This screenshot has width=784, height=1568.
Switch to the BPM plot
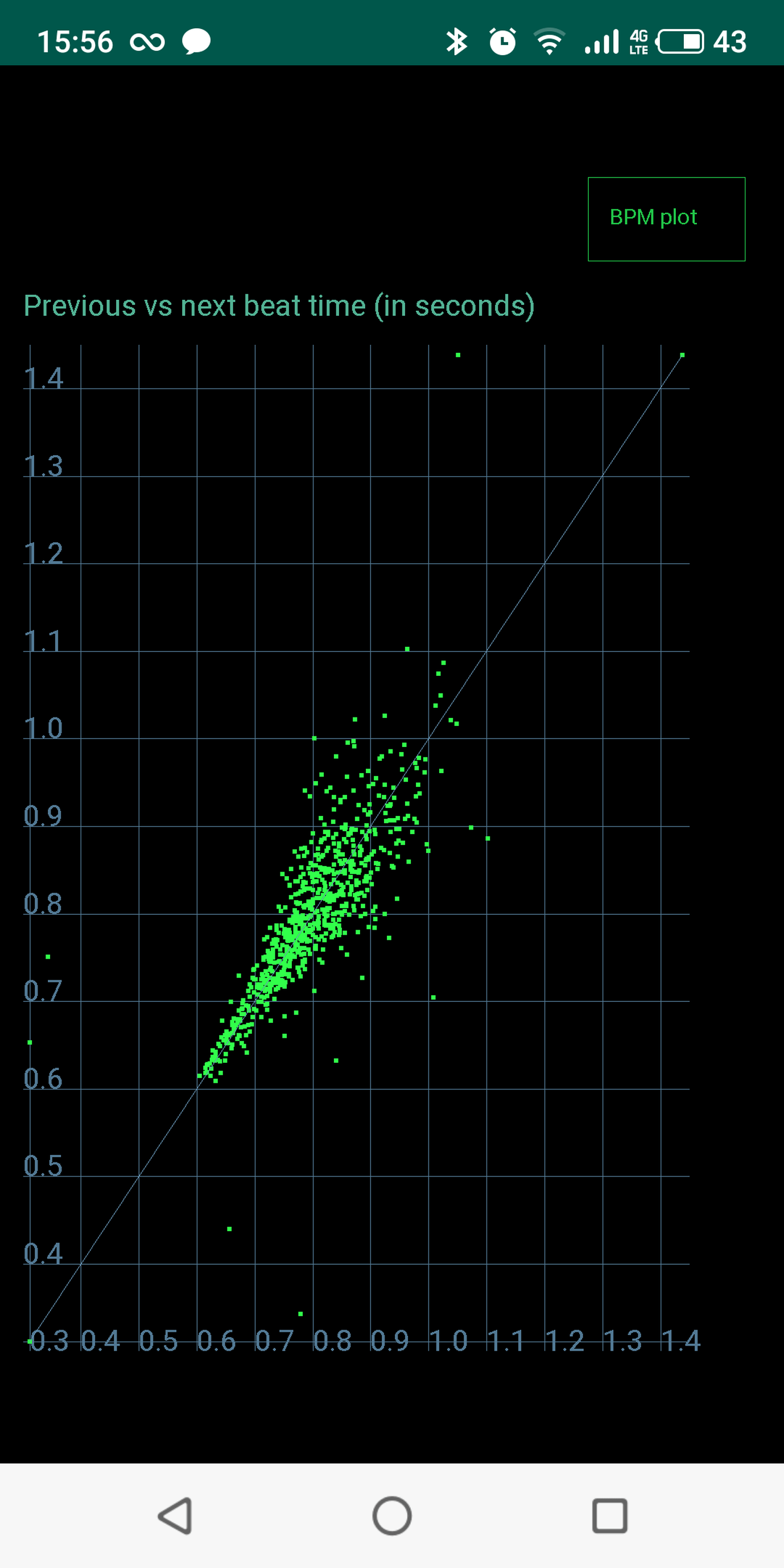tap(666, 218)
